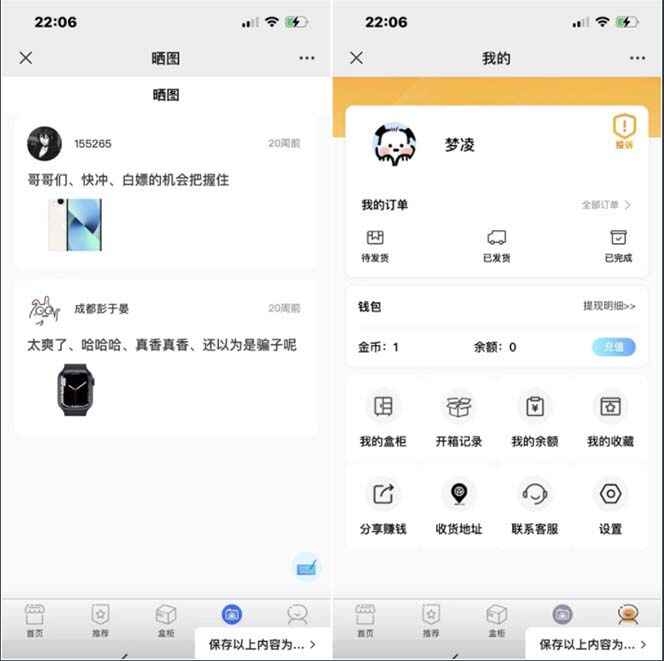Image resolution: width=664 pixels, height=661 pixels.
Task: Open 已发货 orders
Action: coord(496,245)
